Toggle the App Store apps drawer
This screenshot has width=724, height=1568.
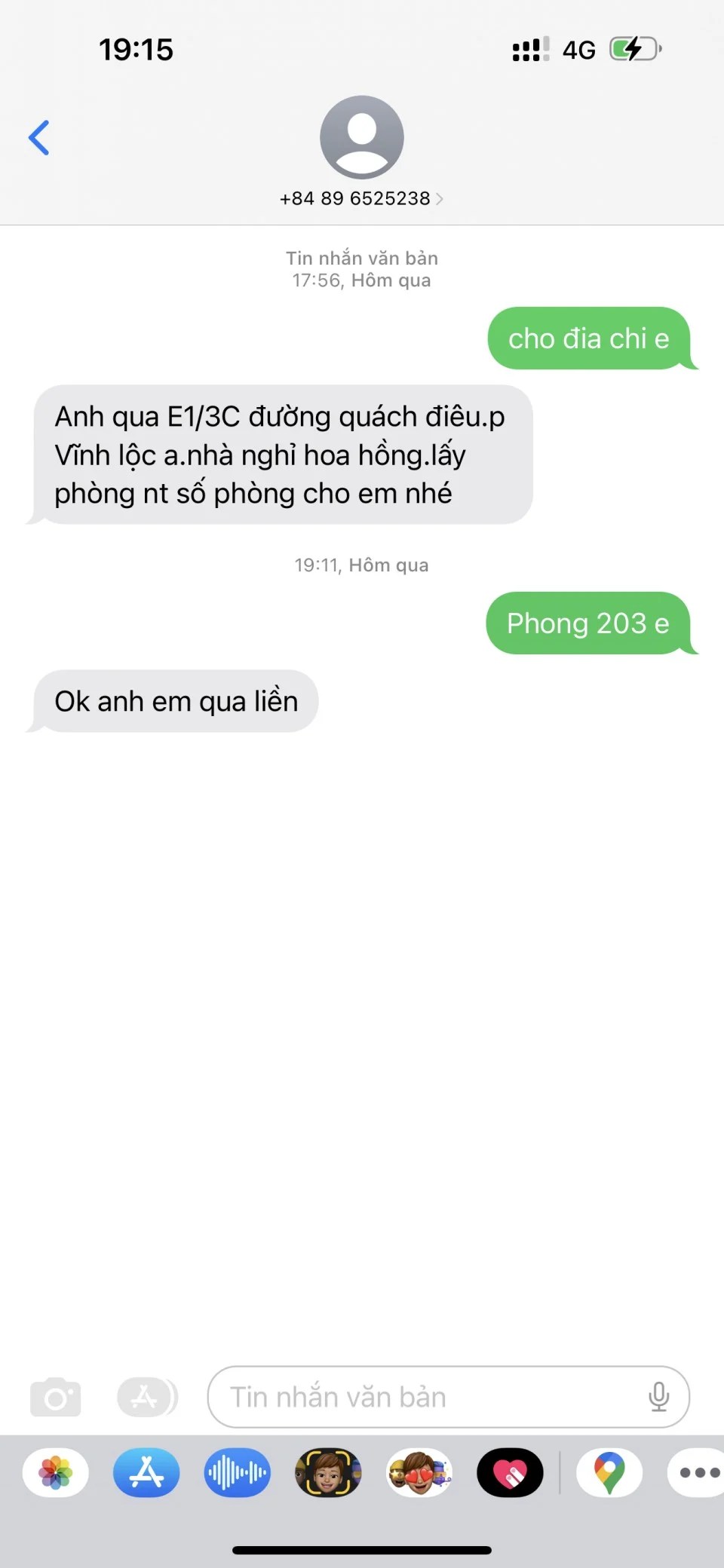pos(146,1397)
